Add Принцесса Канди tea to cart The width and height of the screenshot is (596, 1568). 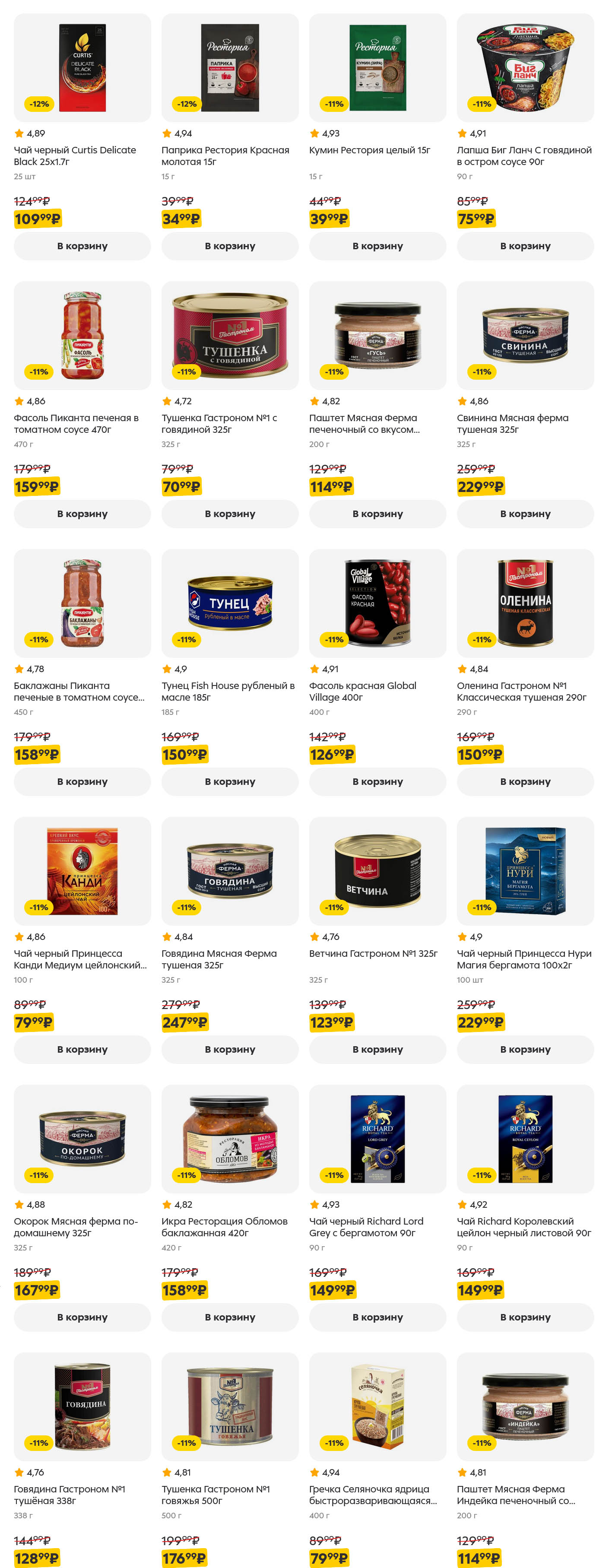(x=82, y=1049)
